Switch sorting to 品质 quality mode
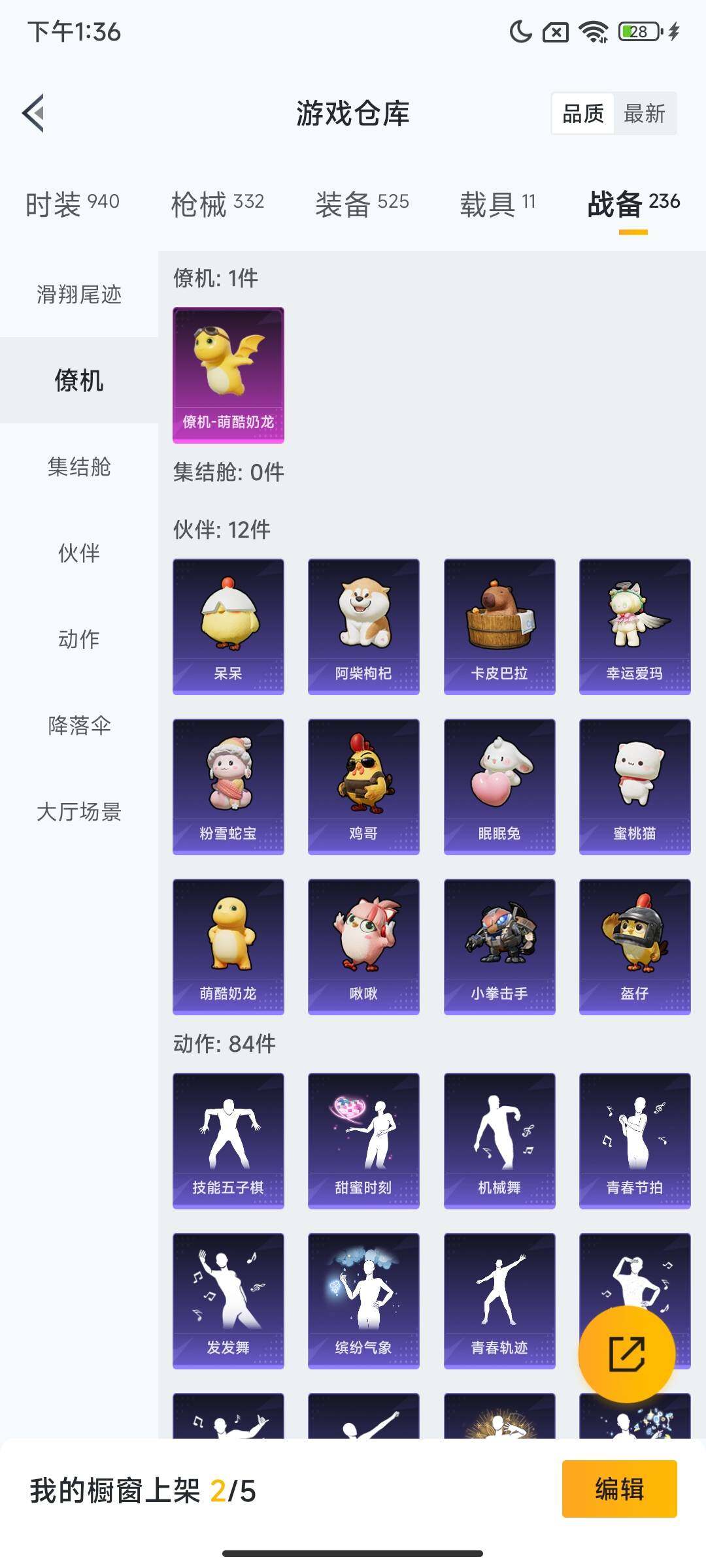 click(x=584, y=113)
